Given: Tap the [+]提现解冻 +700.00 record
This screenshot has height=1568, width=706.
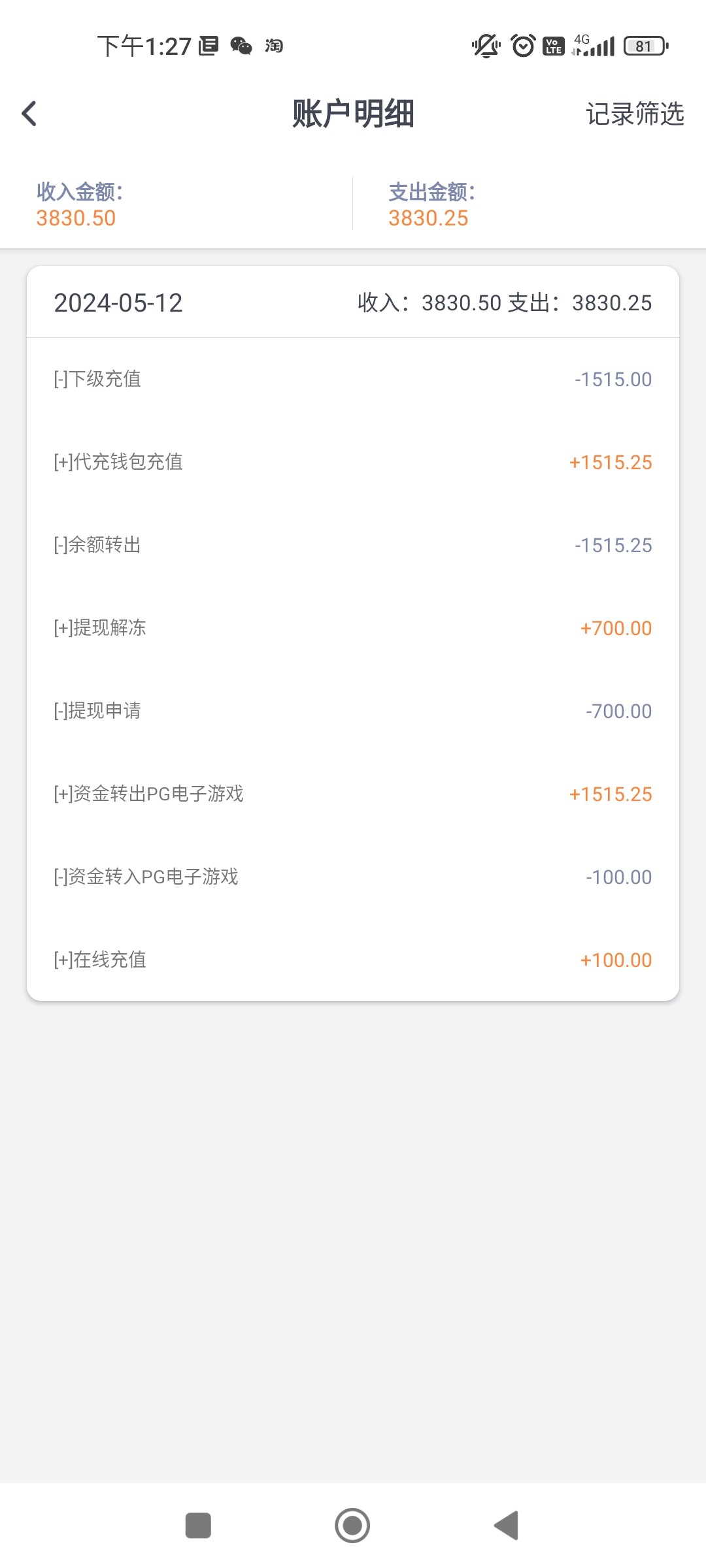Looking at the screenshot, I should 352,628.
